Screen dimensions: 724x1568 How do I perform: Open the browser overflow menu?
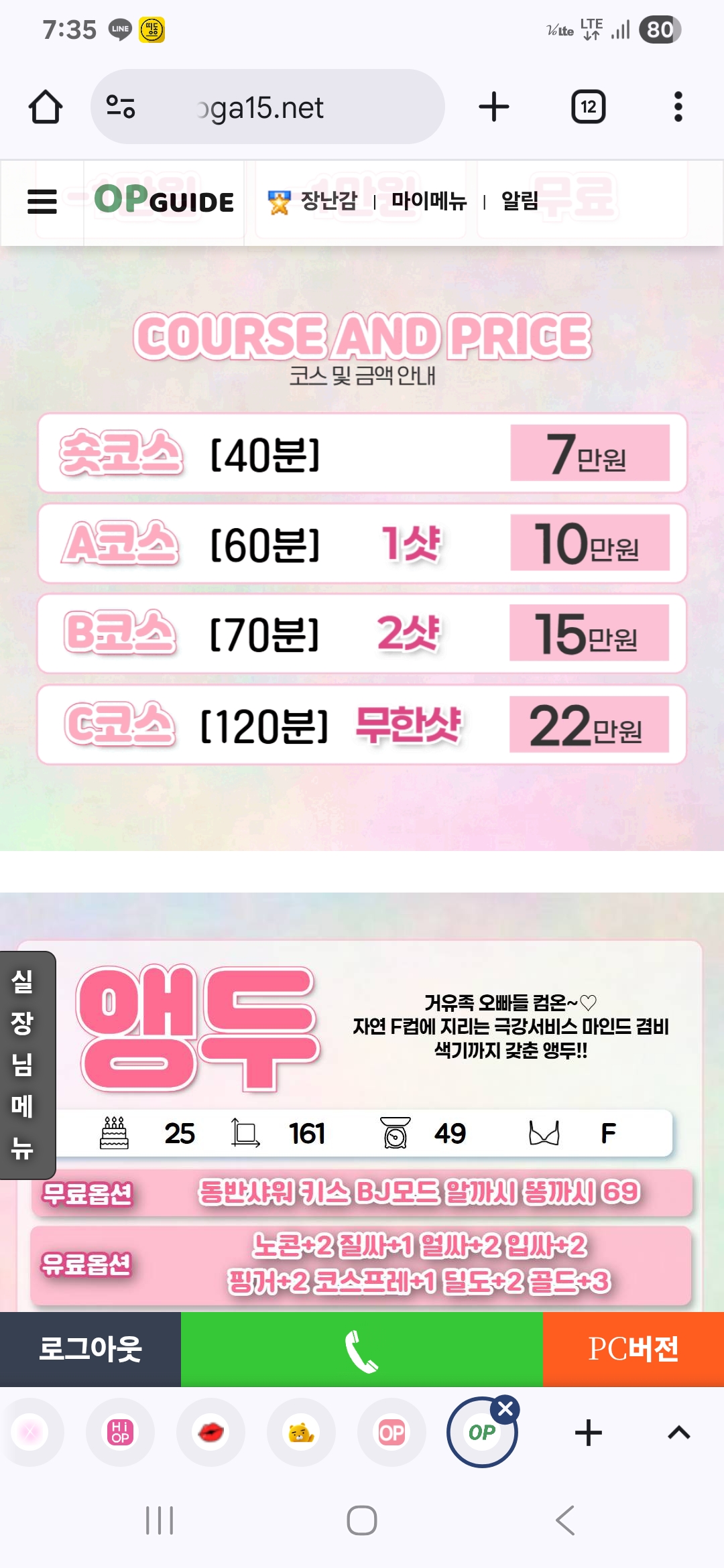click(678, 107)
